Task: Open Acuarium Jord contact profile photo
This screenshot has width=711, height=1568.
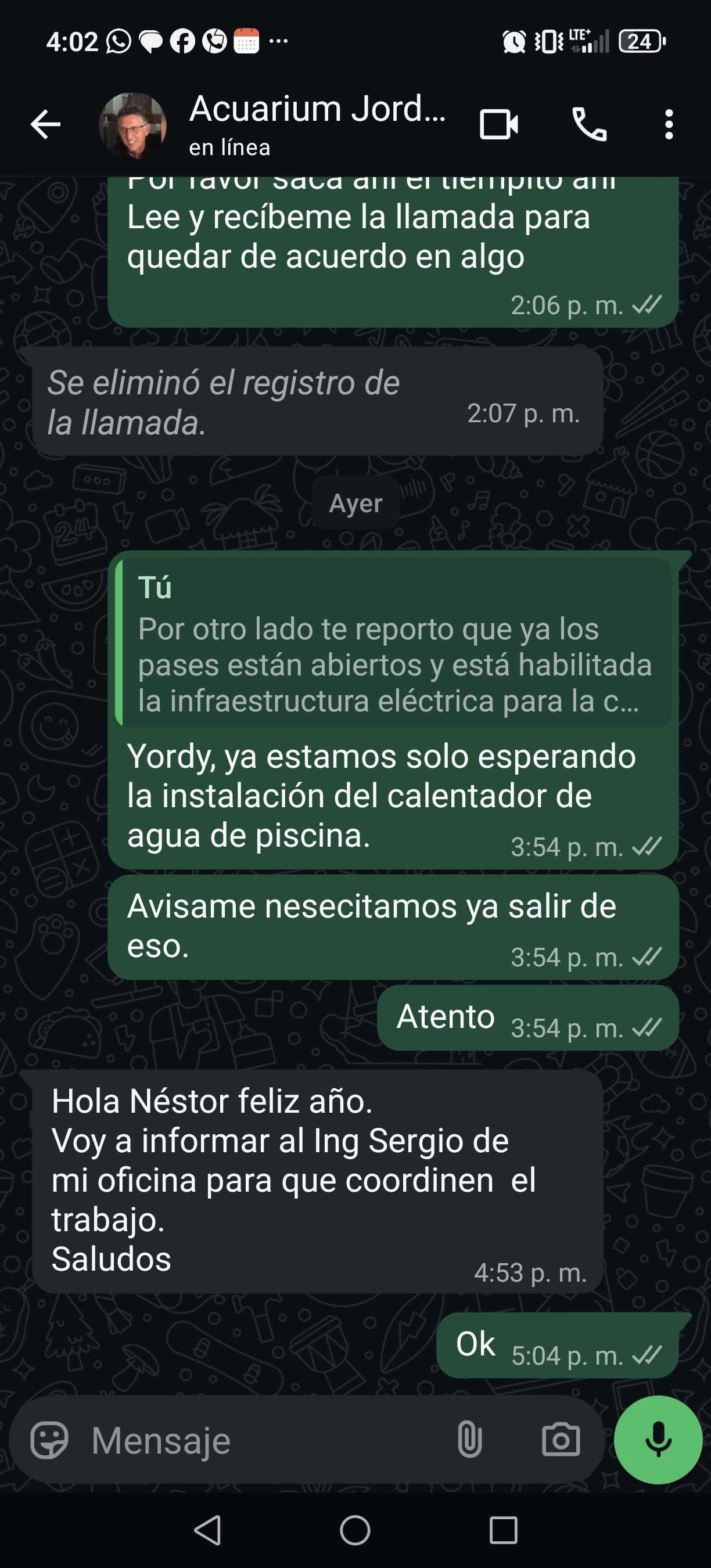Action: click(x=132, y=125)
